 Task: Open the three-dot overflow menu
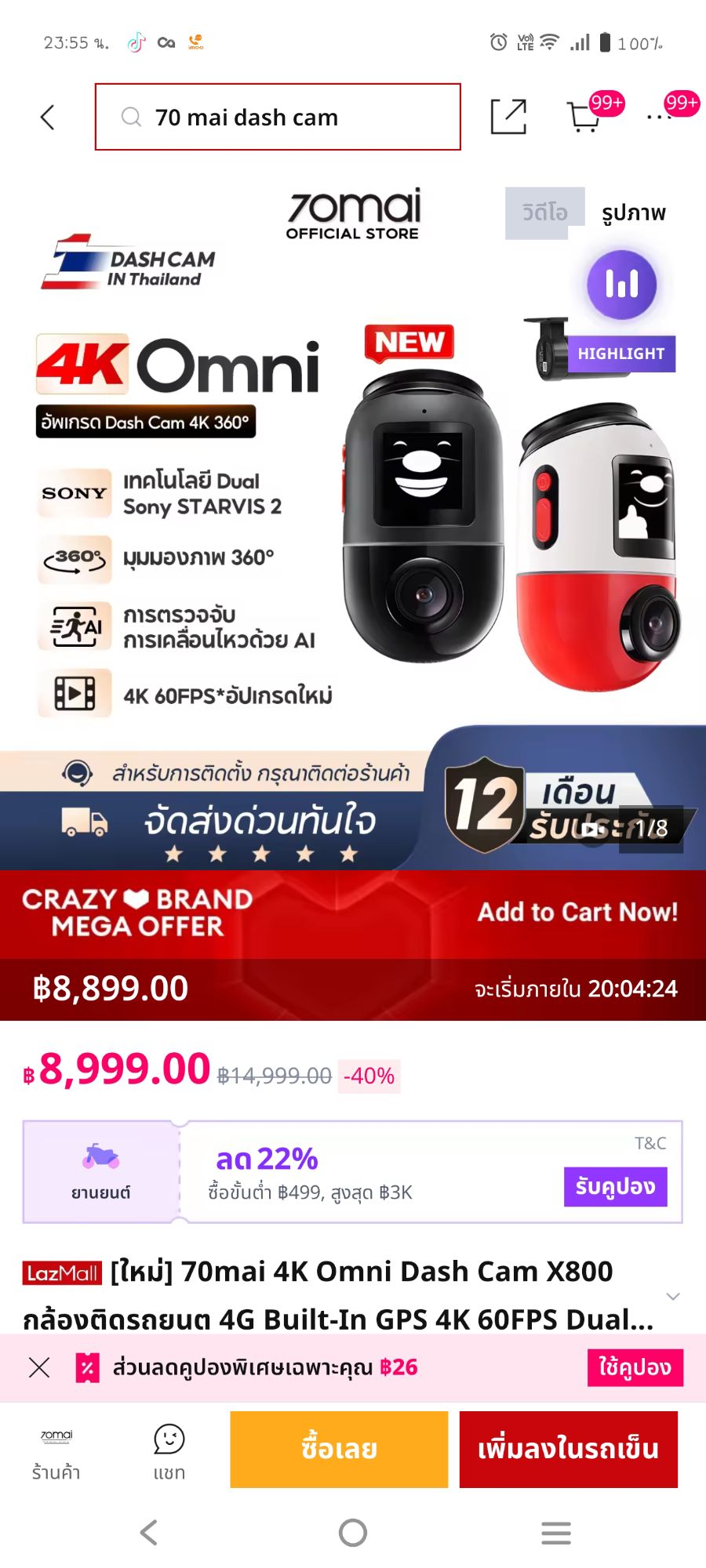658,118
